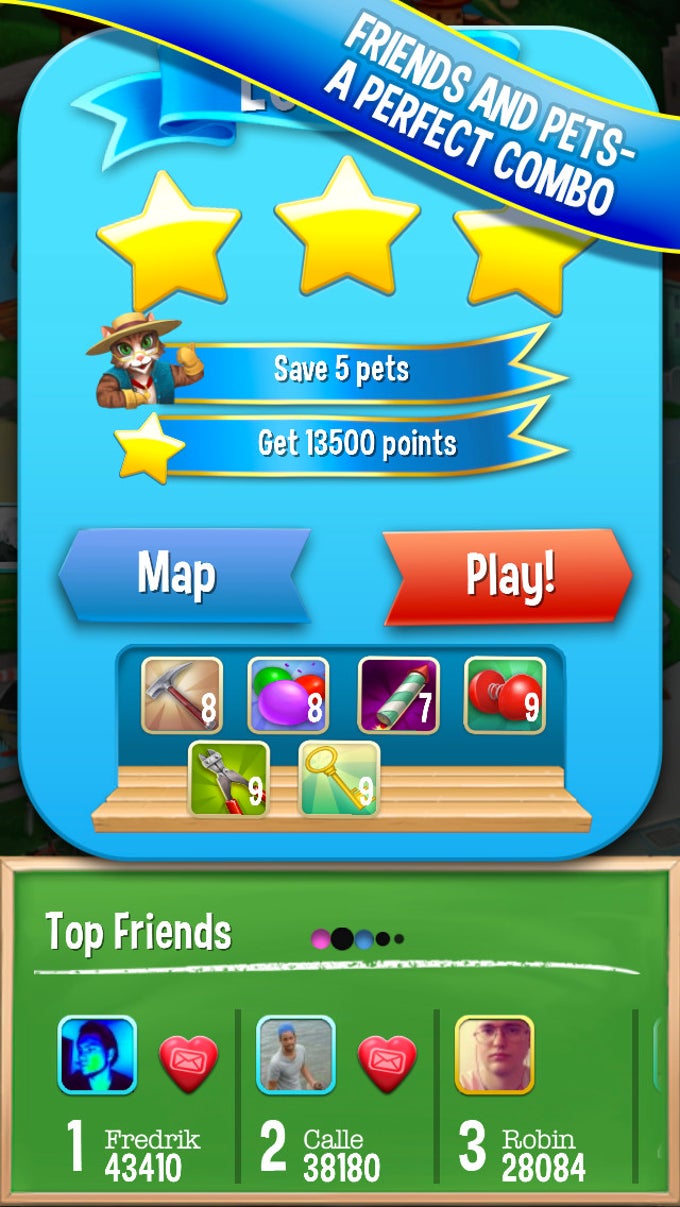Select the rocket booster
680x1207 pixels.
[398, 696]
